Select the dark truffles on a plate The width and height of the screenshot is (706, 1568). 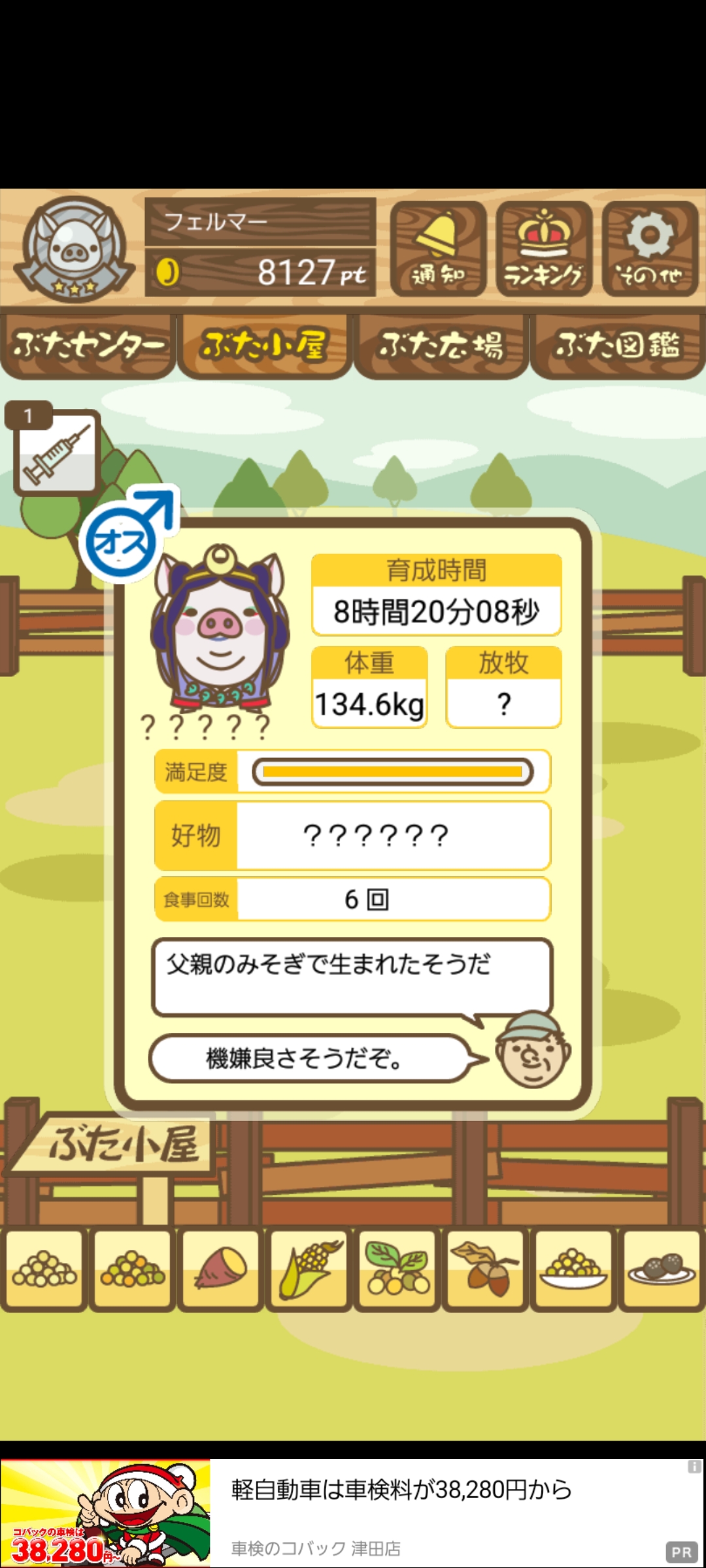coord(662,1270)
